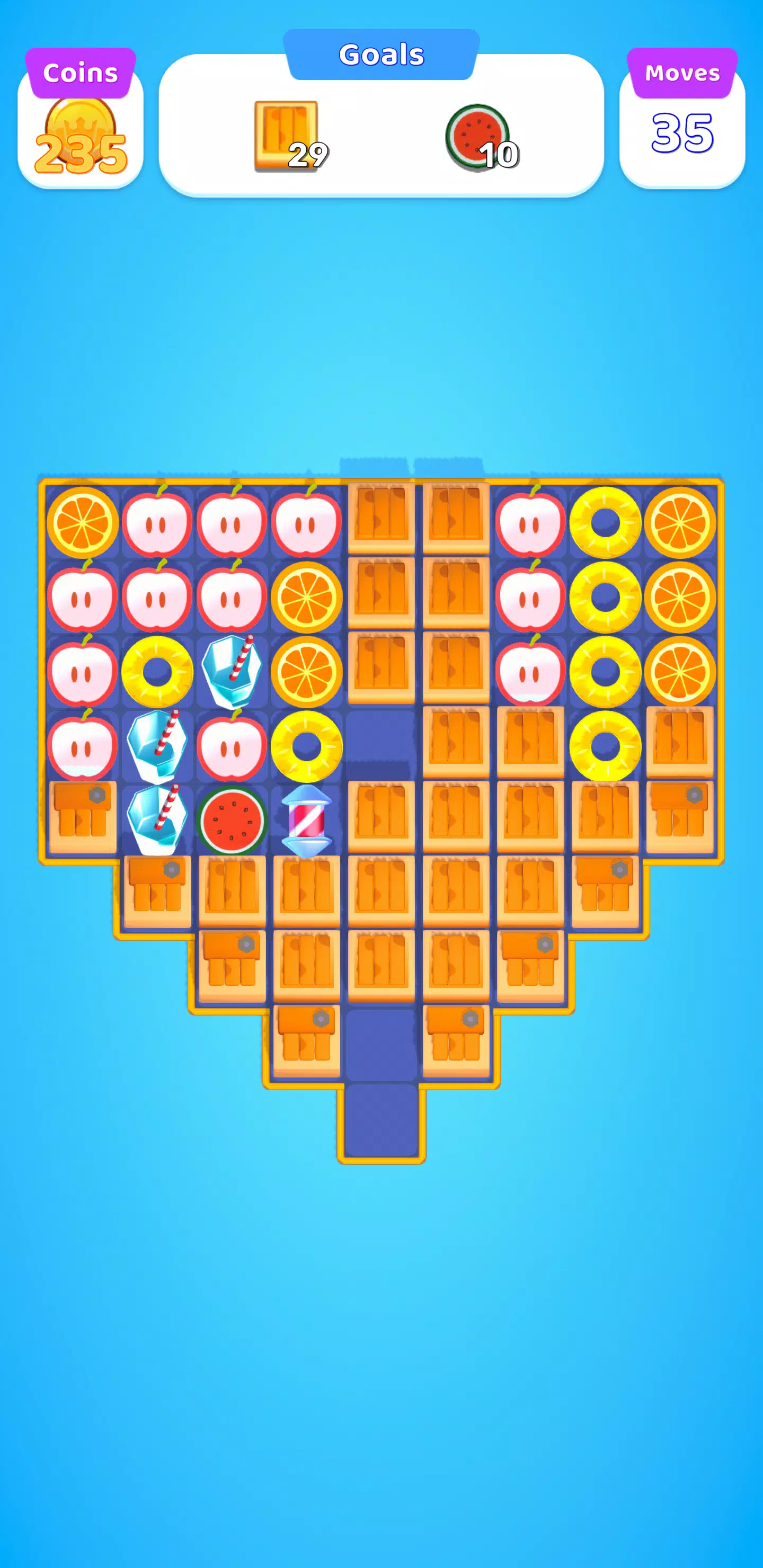Tap the apple directly above the watermelon
Image resolution: width=763 pixels, height=1568 pixels.
coord(232,746)
